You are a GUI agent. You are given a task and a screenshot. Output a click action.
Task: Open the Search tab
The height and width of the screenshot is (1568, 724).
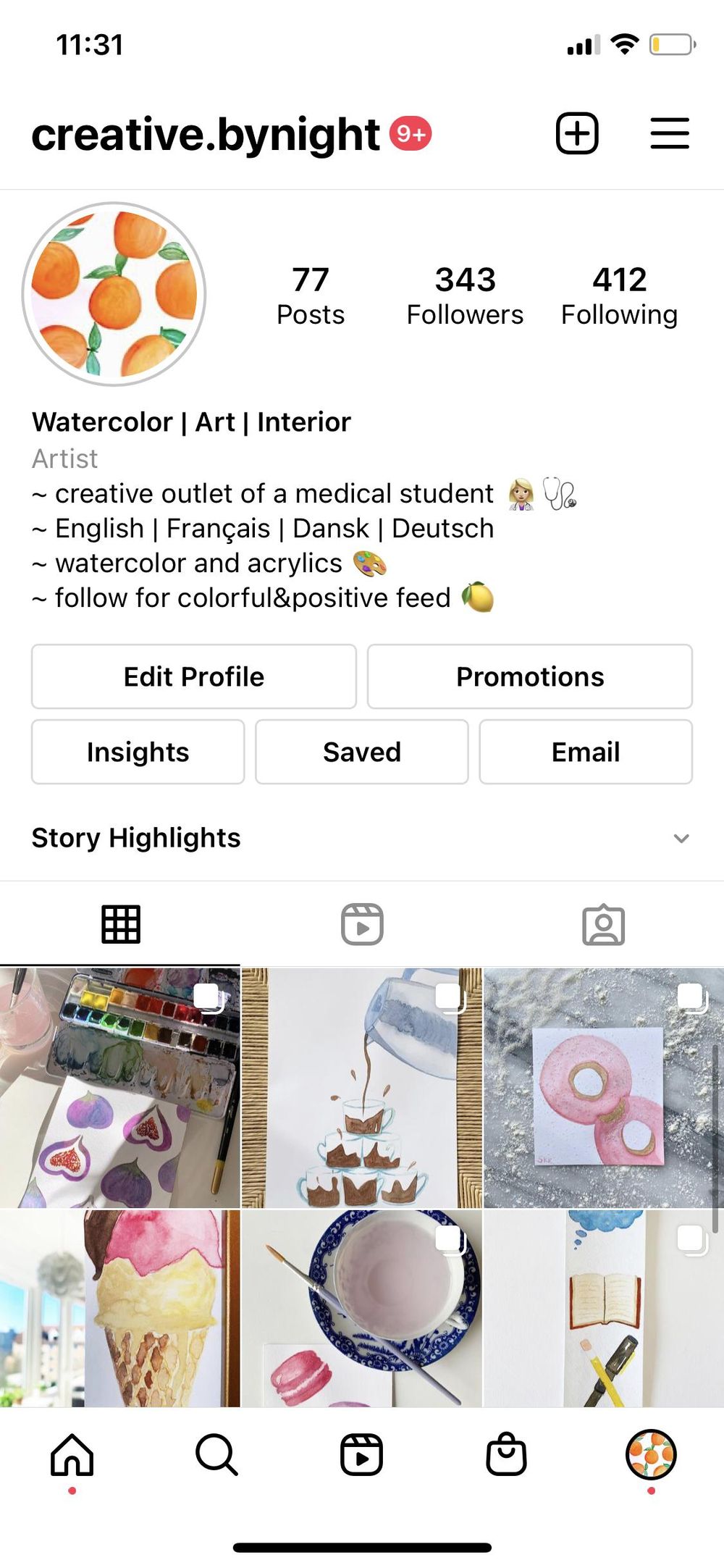pos(216,1454)
